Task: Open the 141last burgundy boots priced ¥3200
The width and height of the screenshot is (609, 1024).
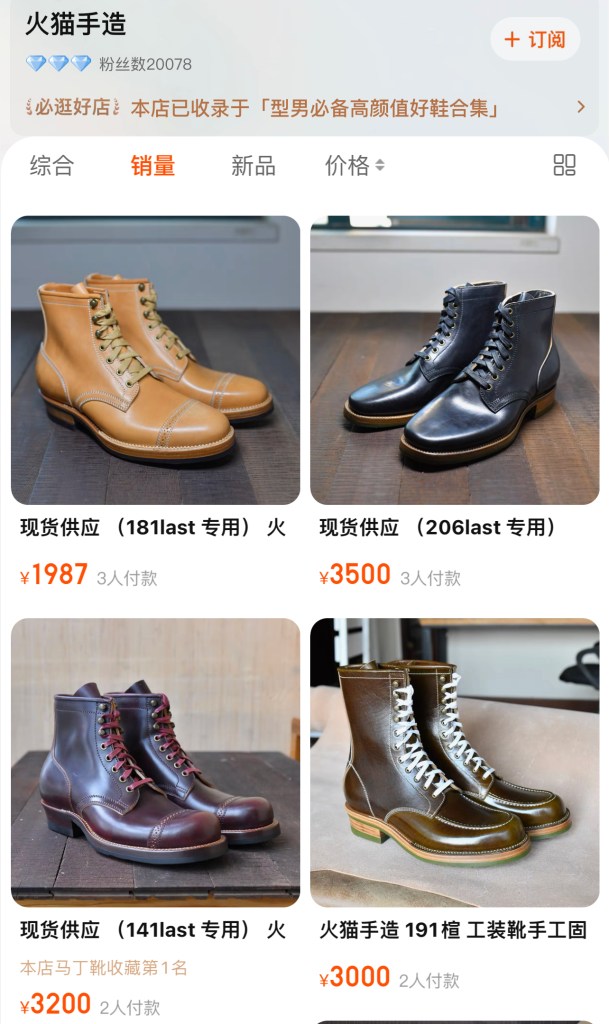Action: click(155, 762)
